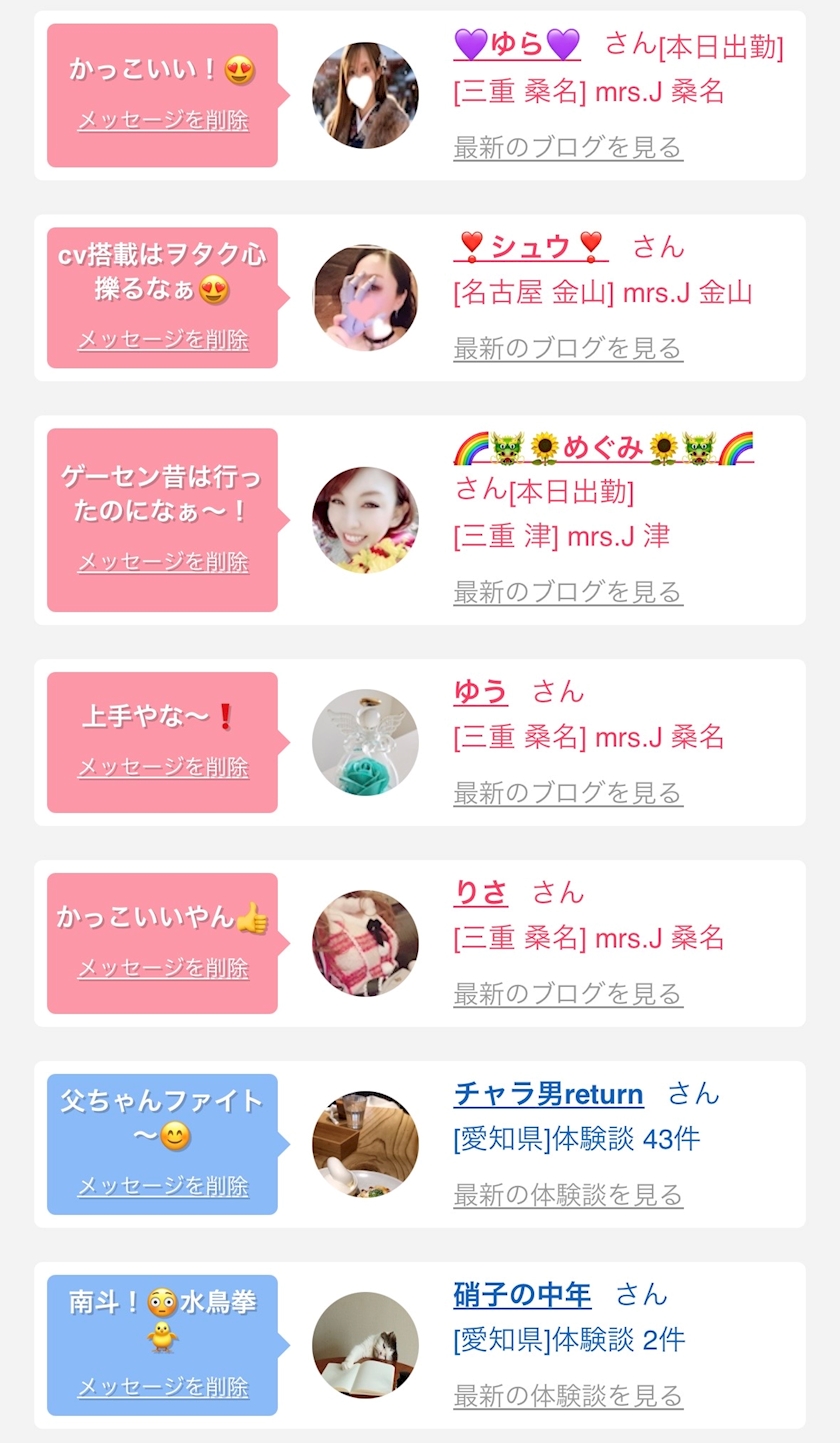The width and height of the screenshot is (840, 1443).
Task: Delete the 上手やな〜 message
Action: coord(163,767)
